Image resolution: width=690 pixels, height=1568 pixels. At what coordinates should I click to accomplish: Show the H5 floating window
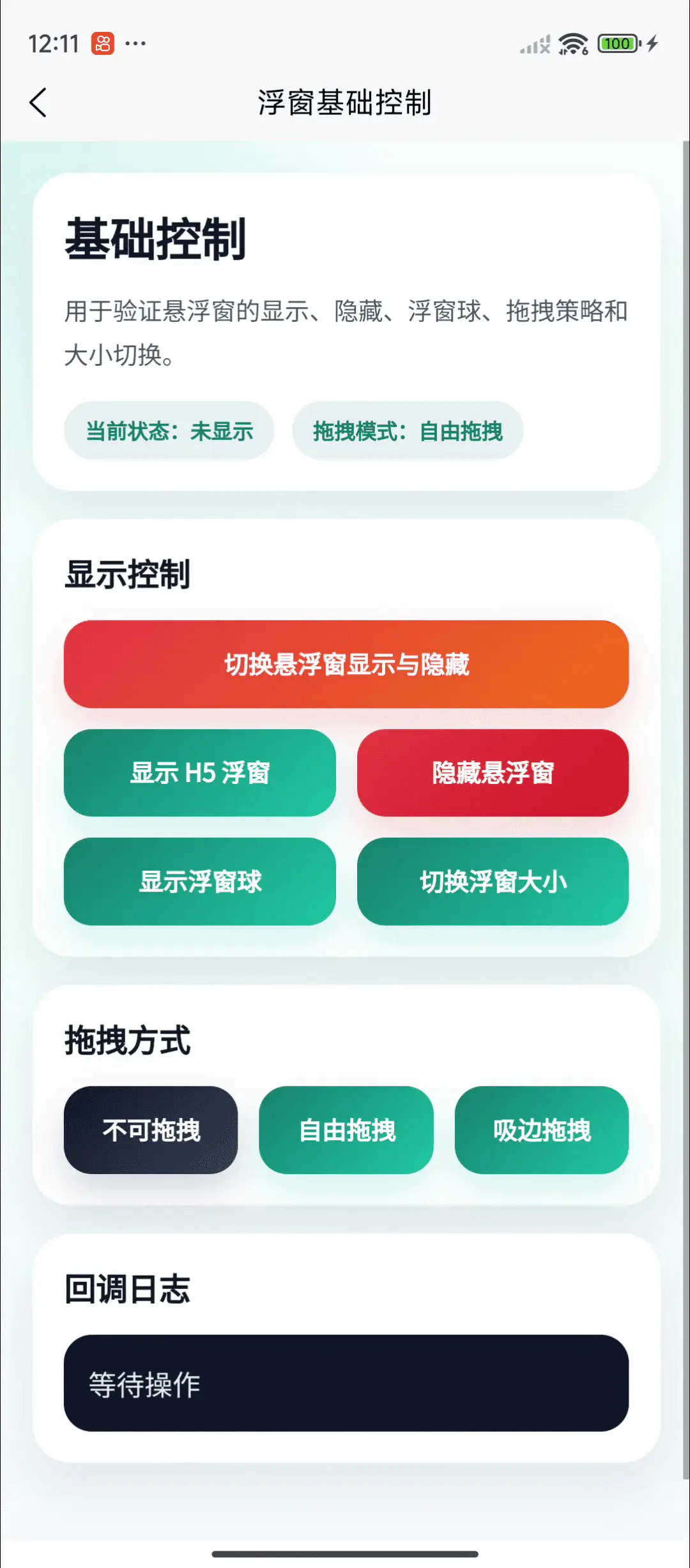pos(200,773)
